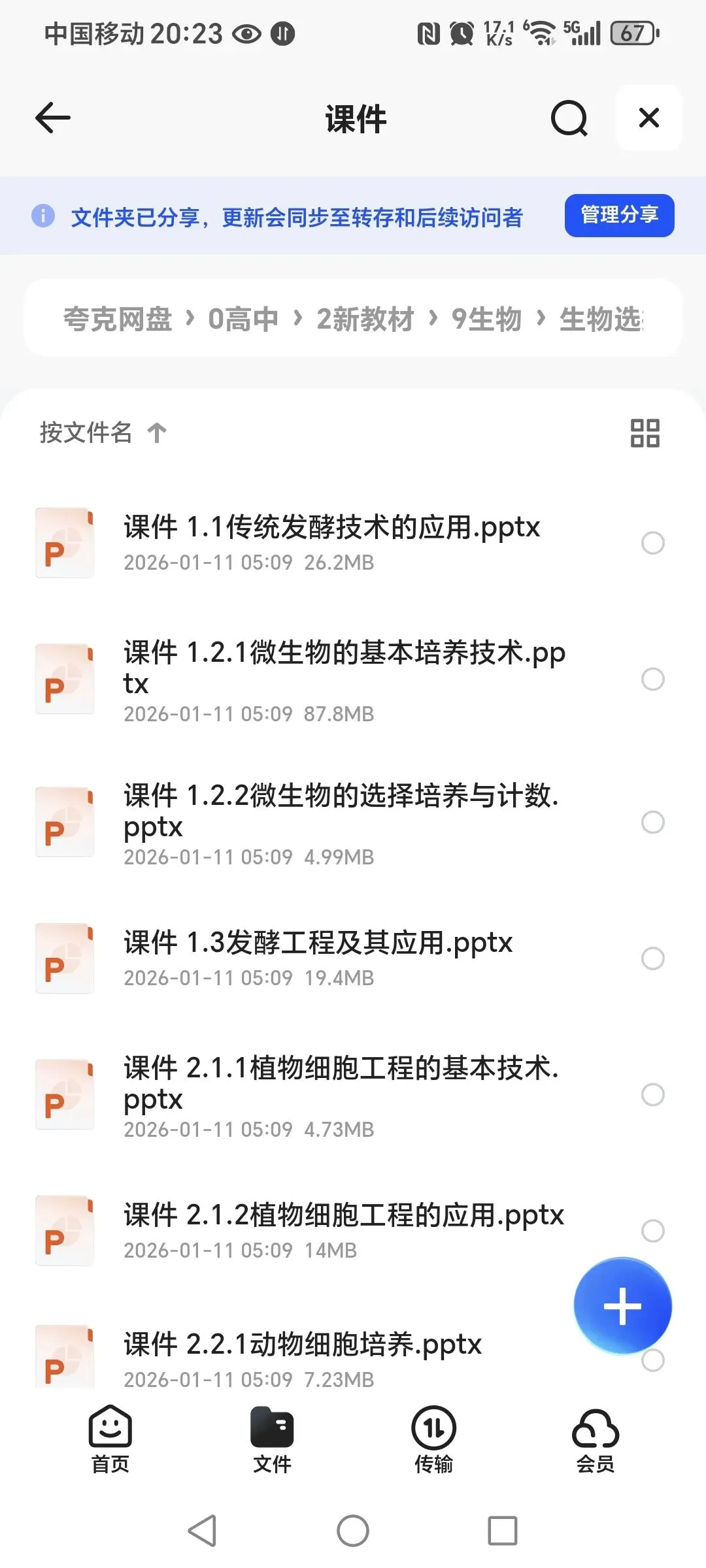Go back using the top-left arrow
This screenshot has height=1568, width=706.
coord(53,118)
